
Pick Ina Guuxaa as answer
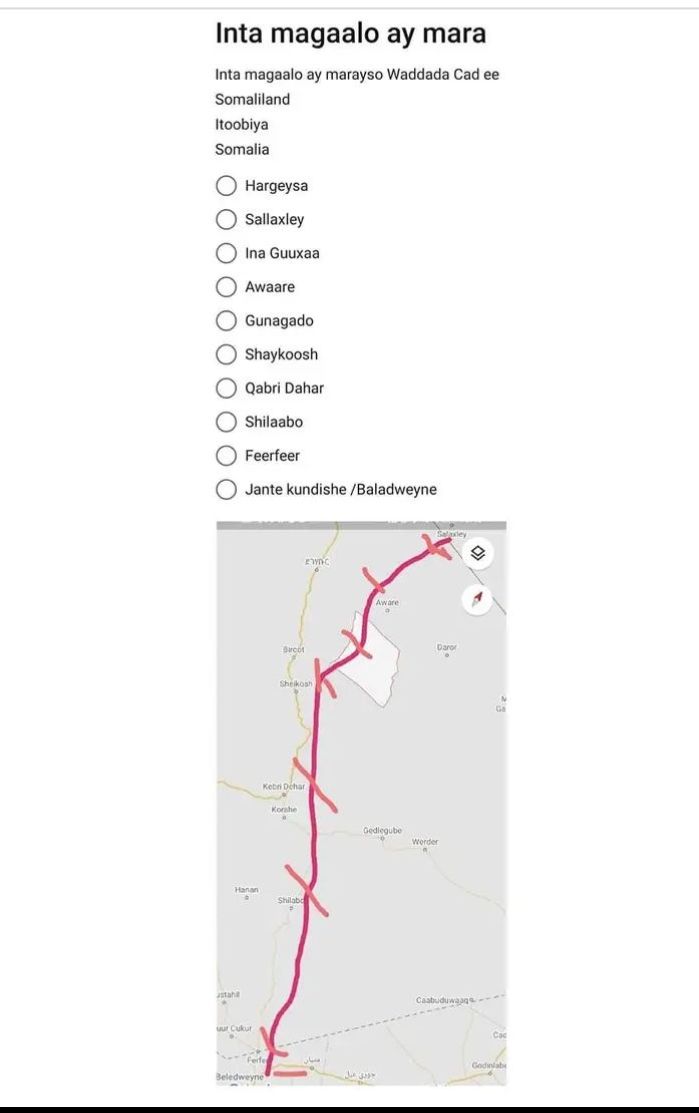[x=226, y=253]
